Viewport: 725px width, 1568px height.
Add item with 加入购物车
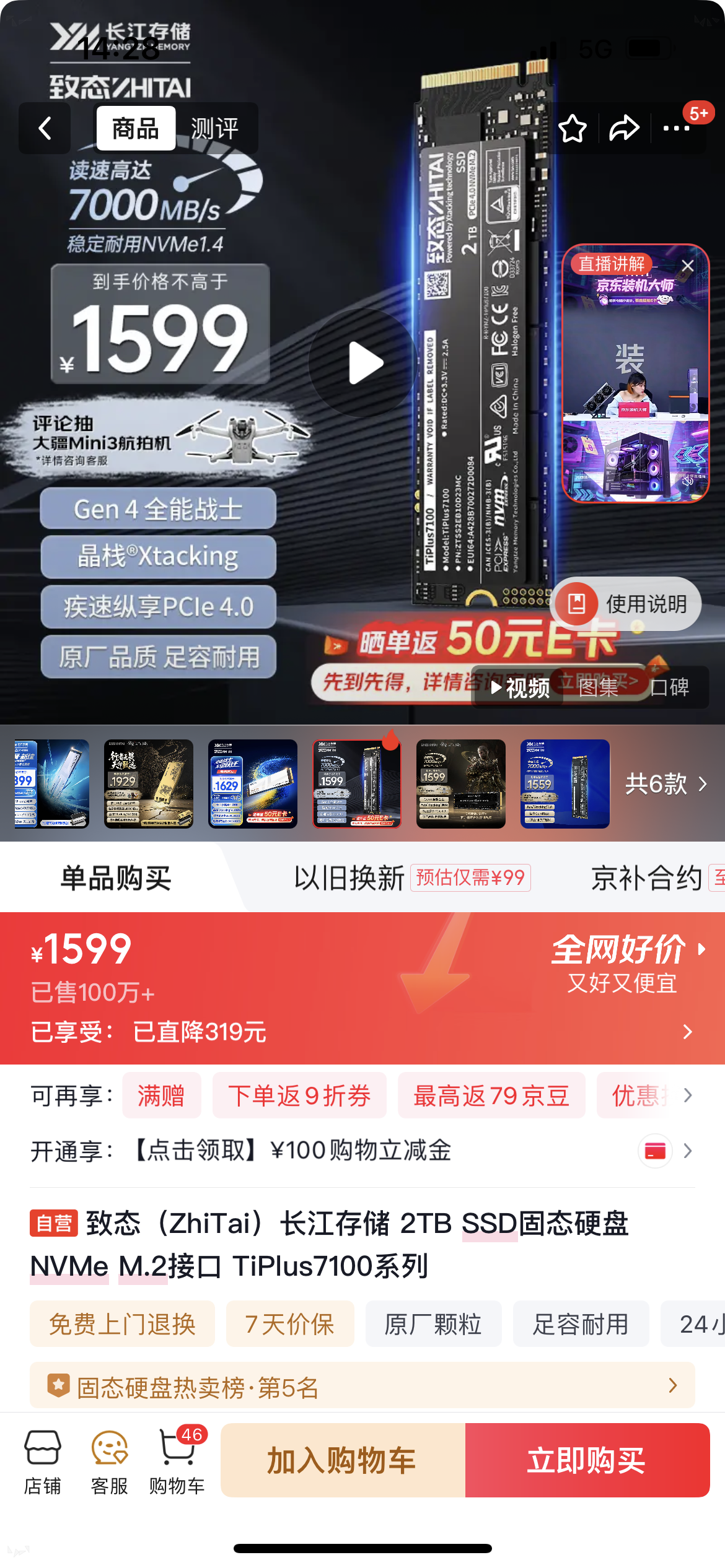tap(342, 1460)
